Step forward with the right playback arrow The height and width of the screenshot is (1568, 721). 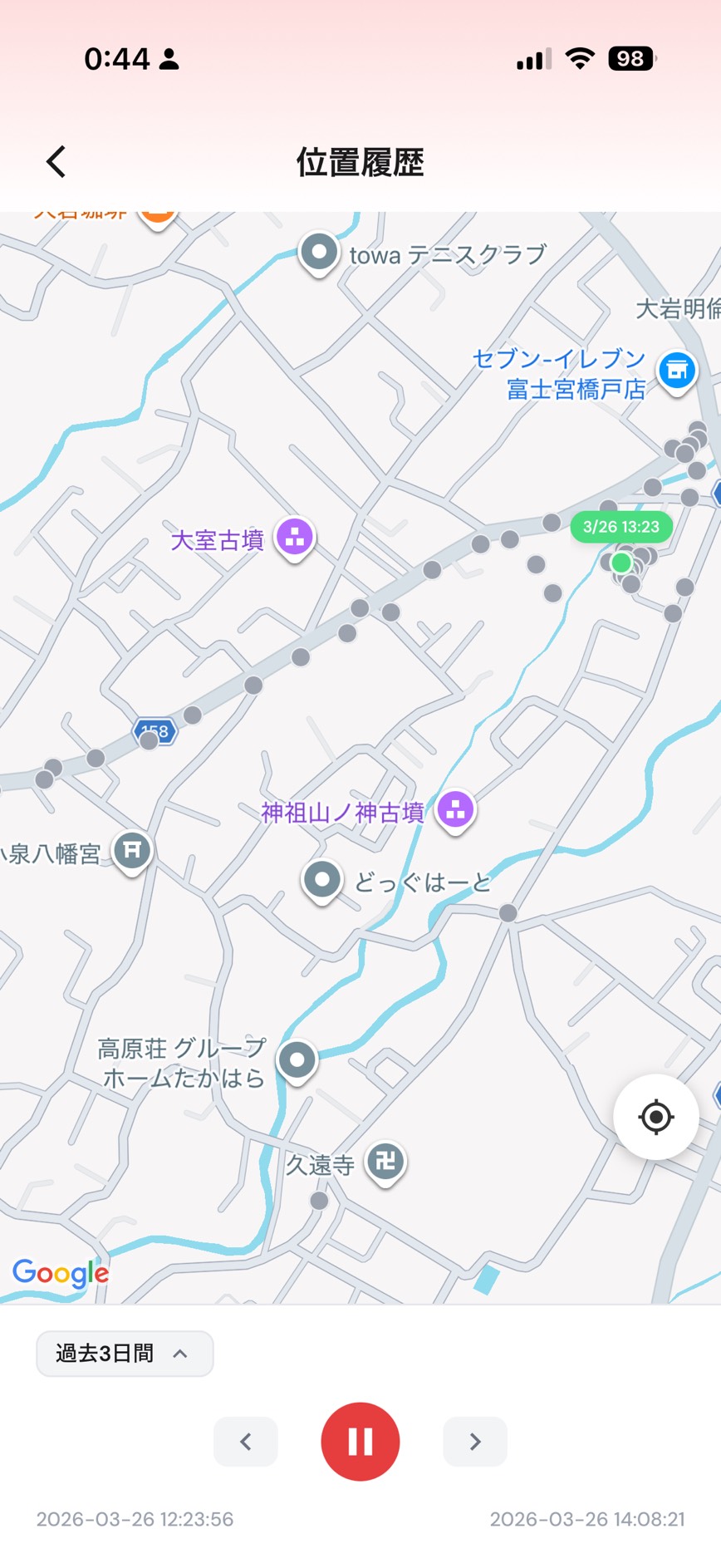[474, 1442]
